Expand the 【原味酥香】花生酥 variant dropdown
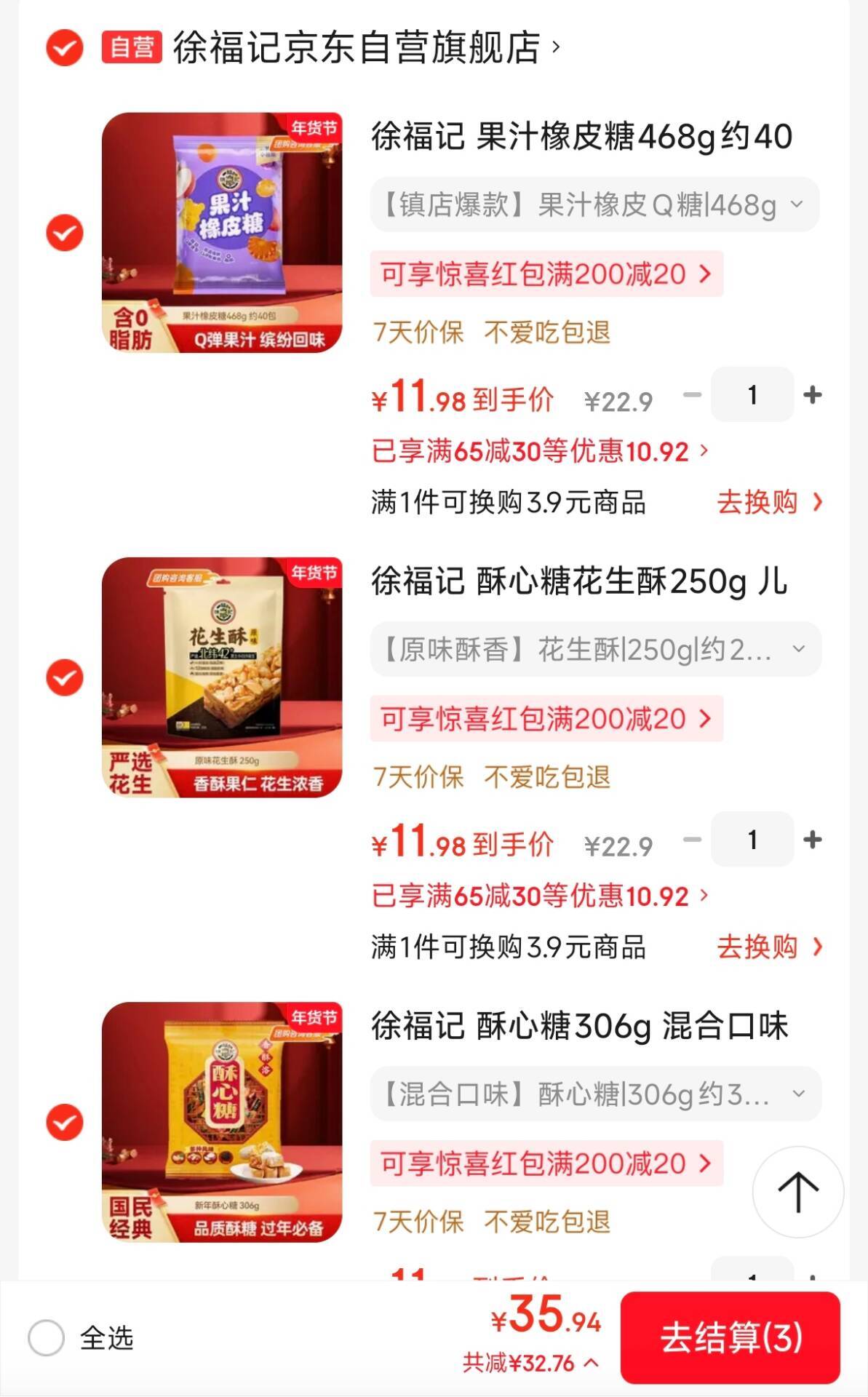868x1397 pixels. 594,649
